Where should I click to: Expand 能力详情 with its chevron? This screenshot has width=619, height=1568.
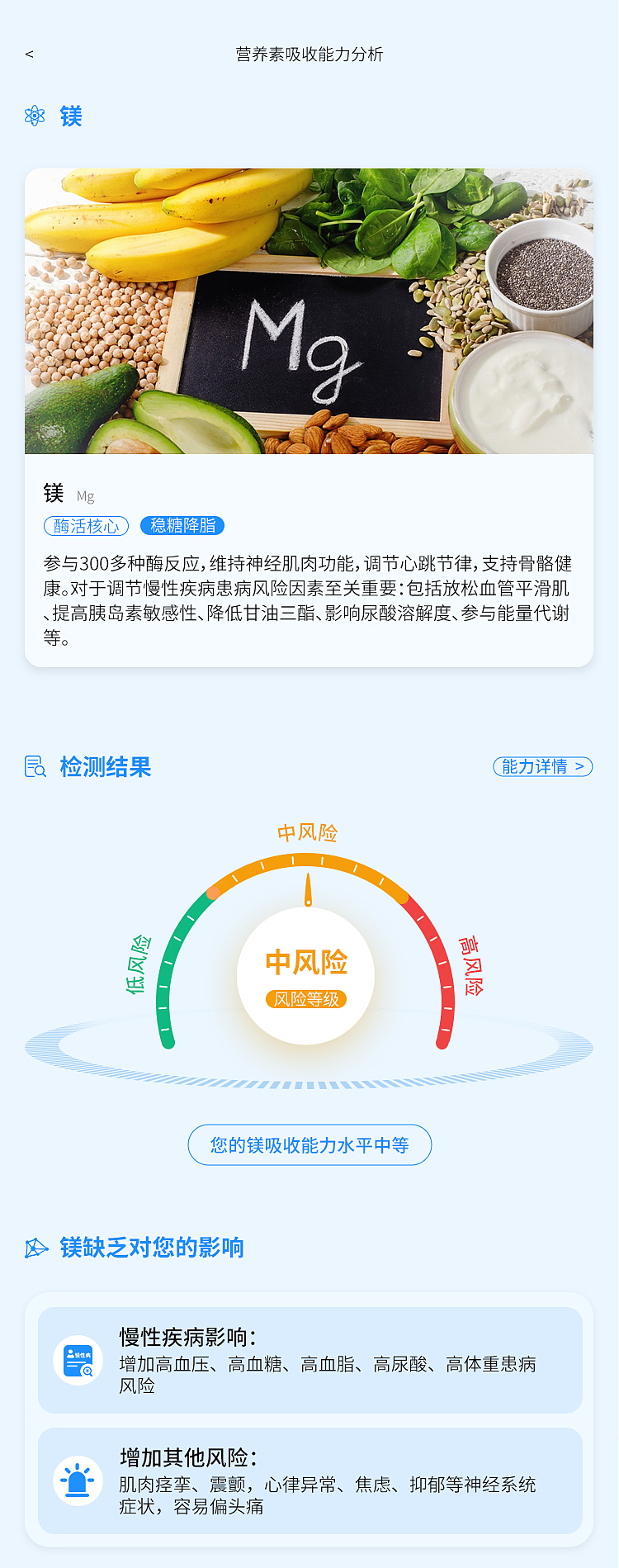tap(546, 766)
